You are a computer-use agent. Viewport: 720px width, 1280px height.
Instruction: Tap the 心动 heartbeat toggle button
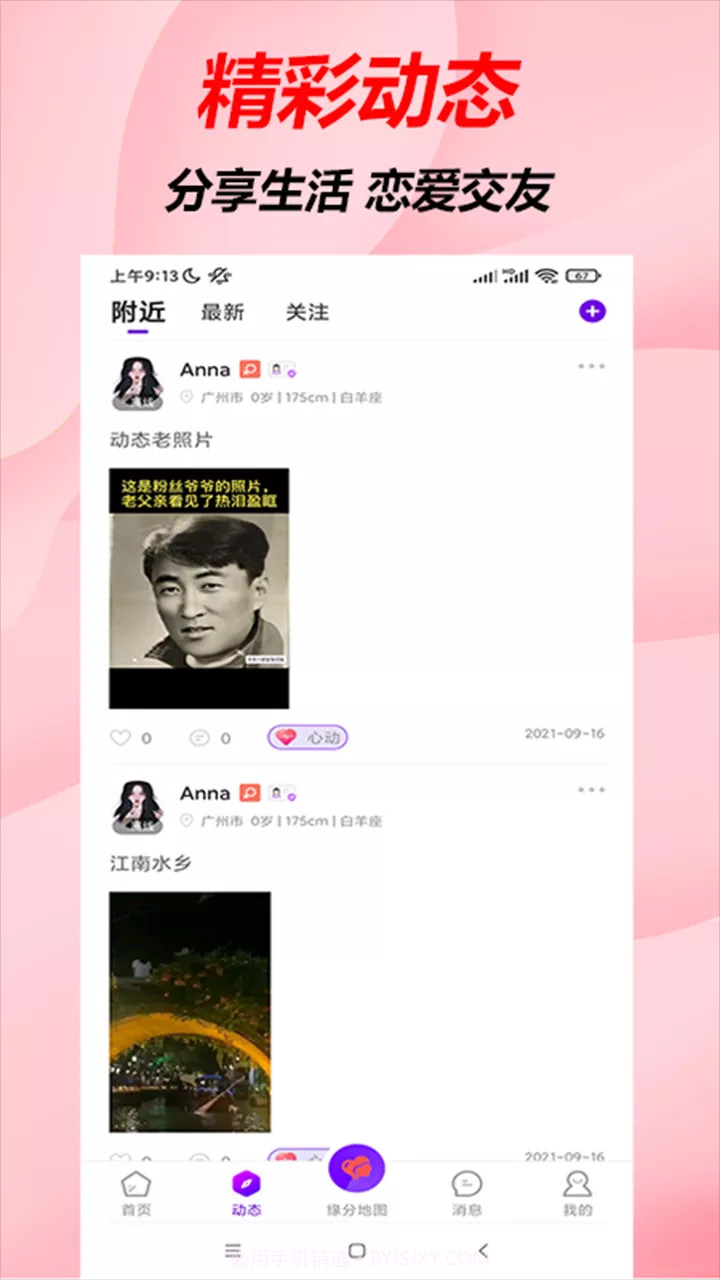307,737
